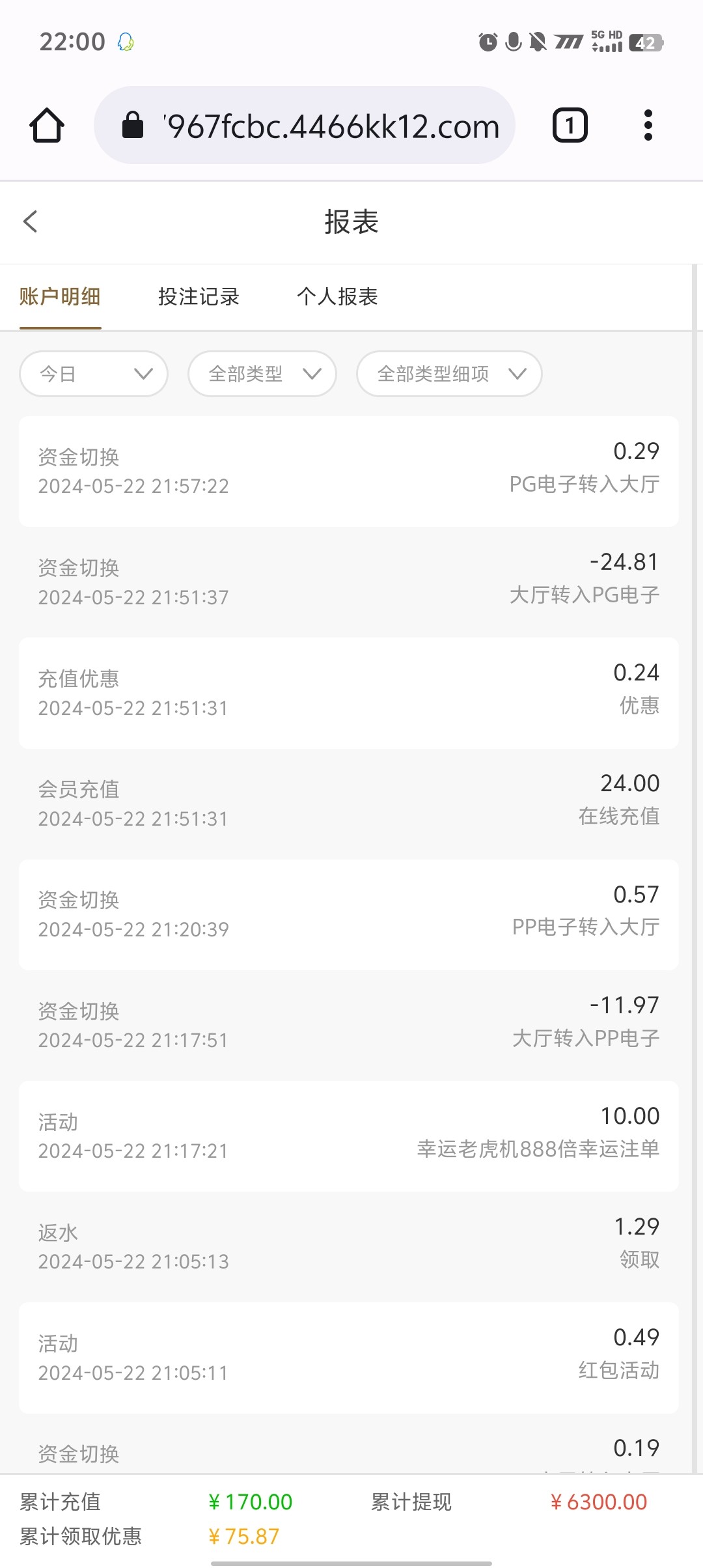Viewport: 703px width, 1568px height.
Task: Switch to the 个人报表 tab
Action: tap(337, 297)
